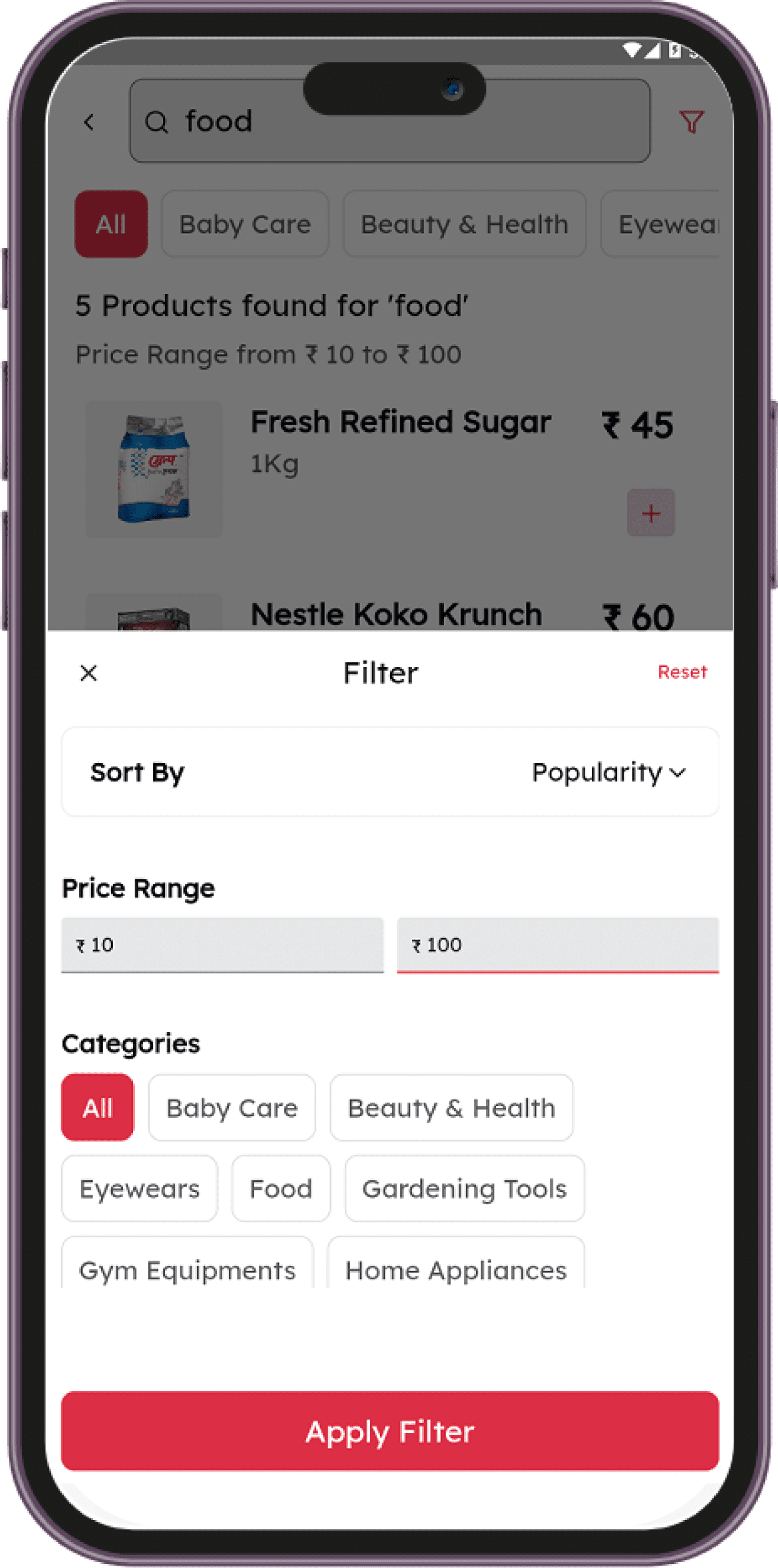Select the Home Appliances category
This screenshot has height=1568, width=778.
tap(456, 1269)
